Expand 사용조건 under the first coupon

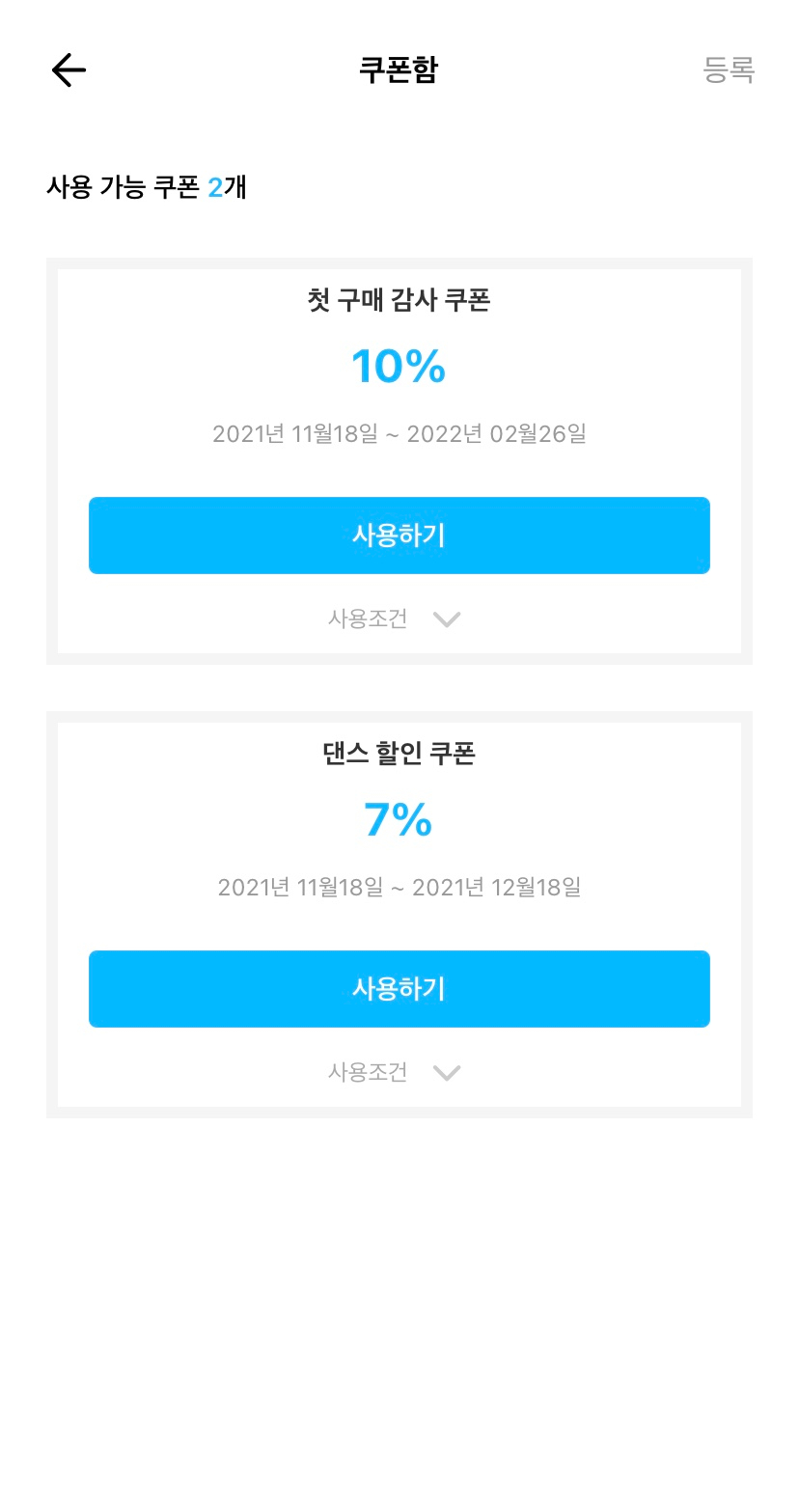point(367,619)
